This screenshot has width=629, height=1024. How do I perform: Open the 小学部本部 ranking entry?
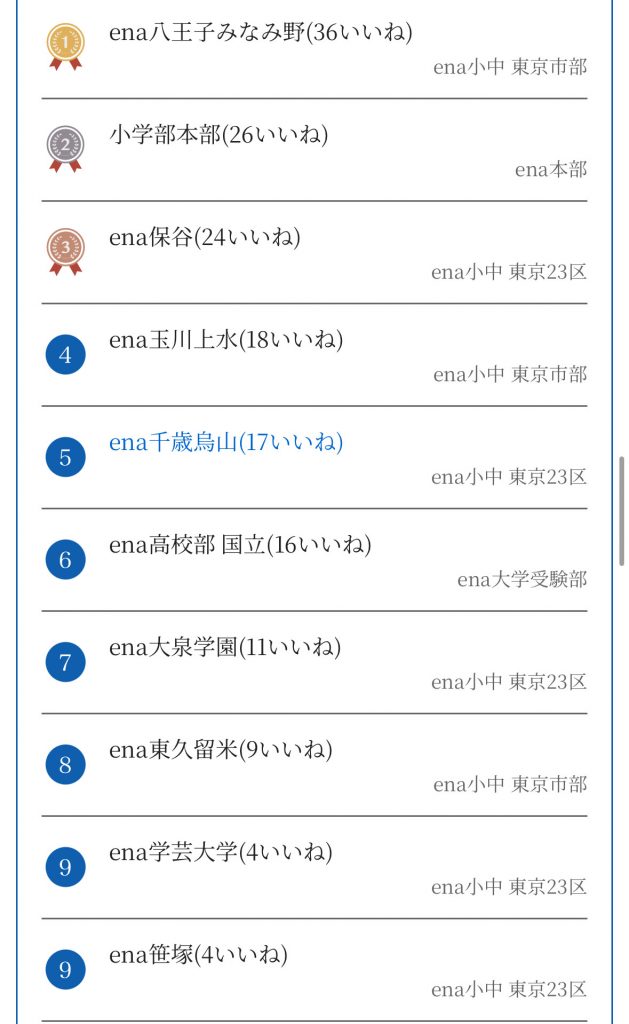pos(218,134)
